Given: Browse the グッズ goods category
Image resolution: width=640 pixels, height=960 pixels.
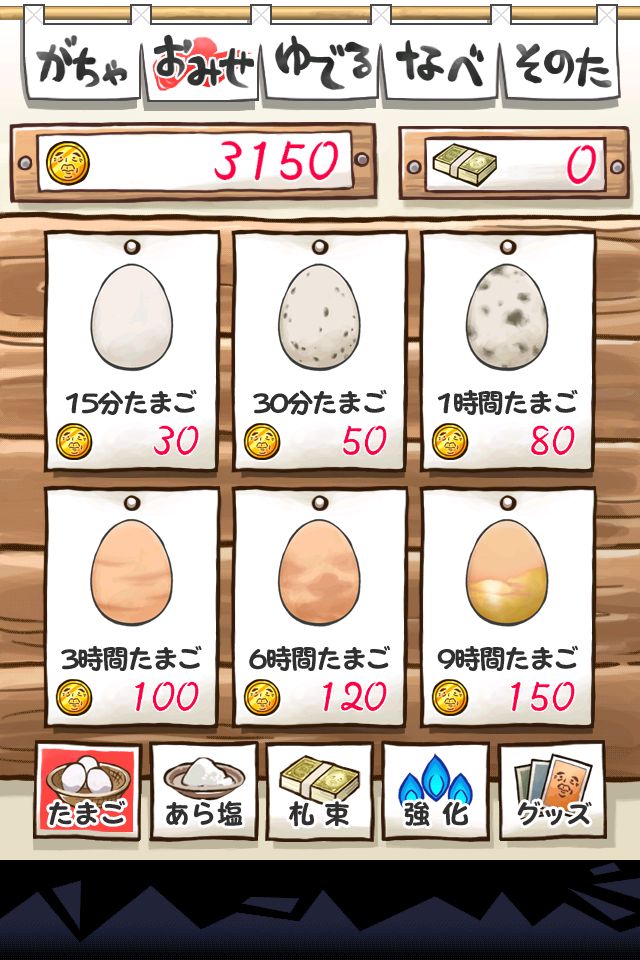Looking at the screenshot, I should click(x=552, y=790).
